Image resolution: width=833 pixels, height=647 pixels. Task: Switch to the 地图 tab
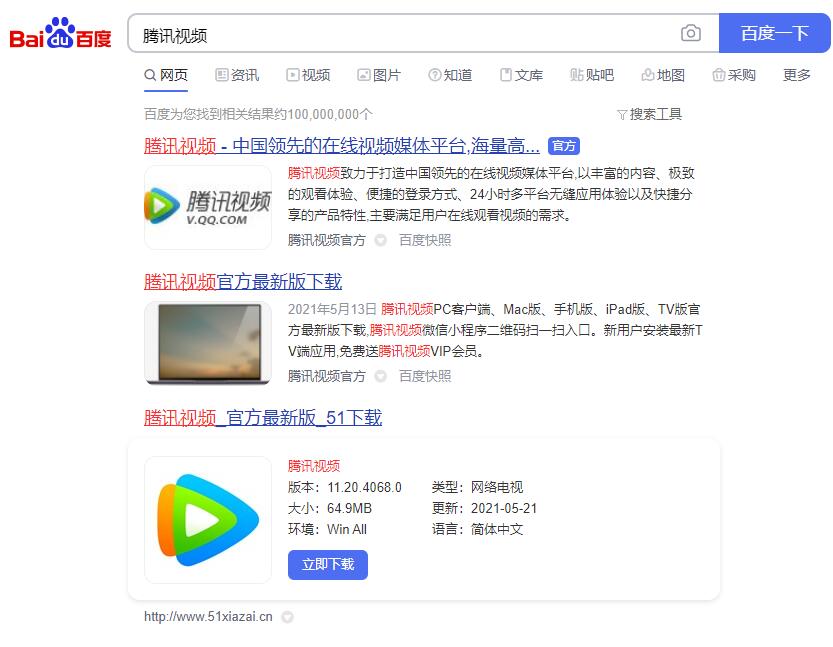[663, 75]
